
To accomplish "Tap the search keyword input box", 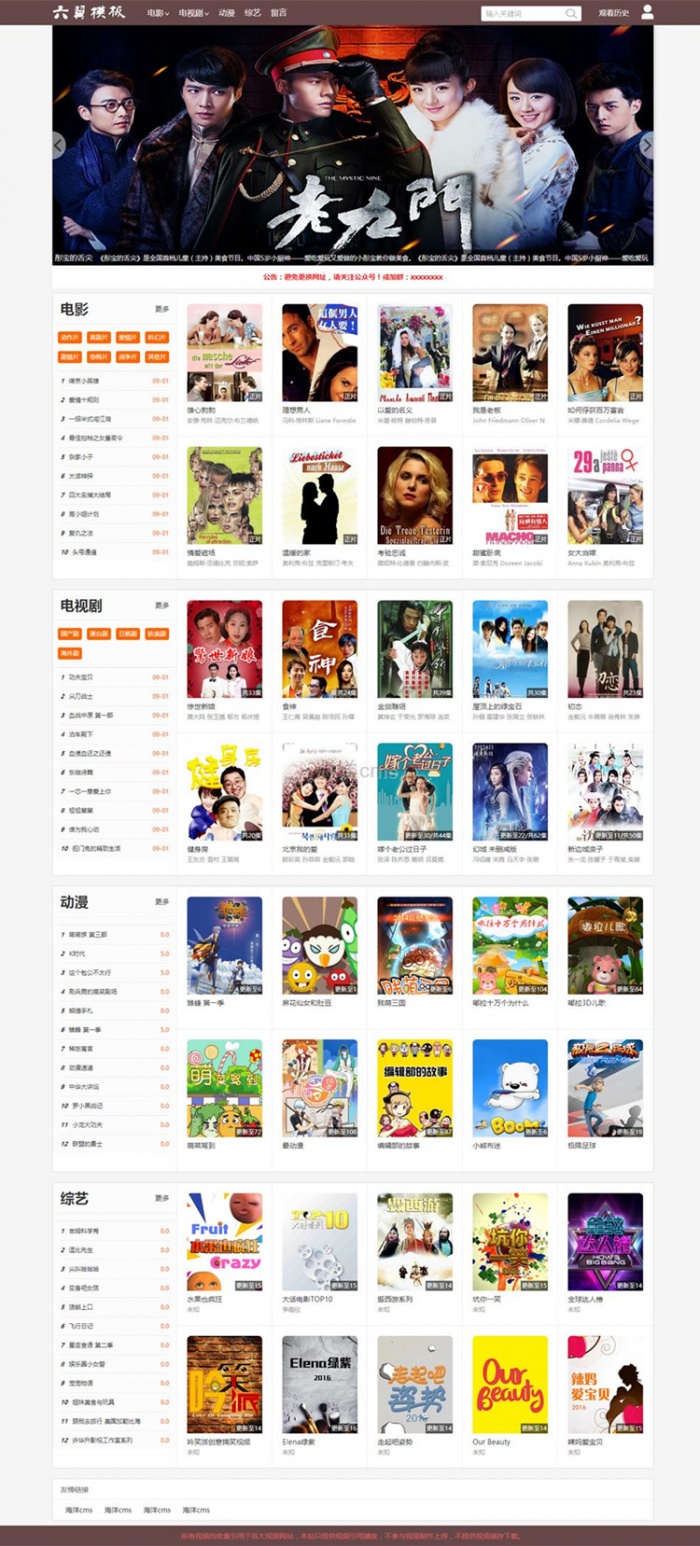I will [x=523, y=14].
